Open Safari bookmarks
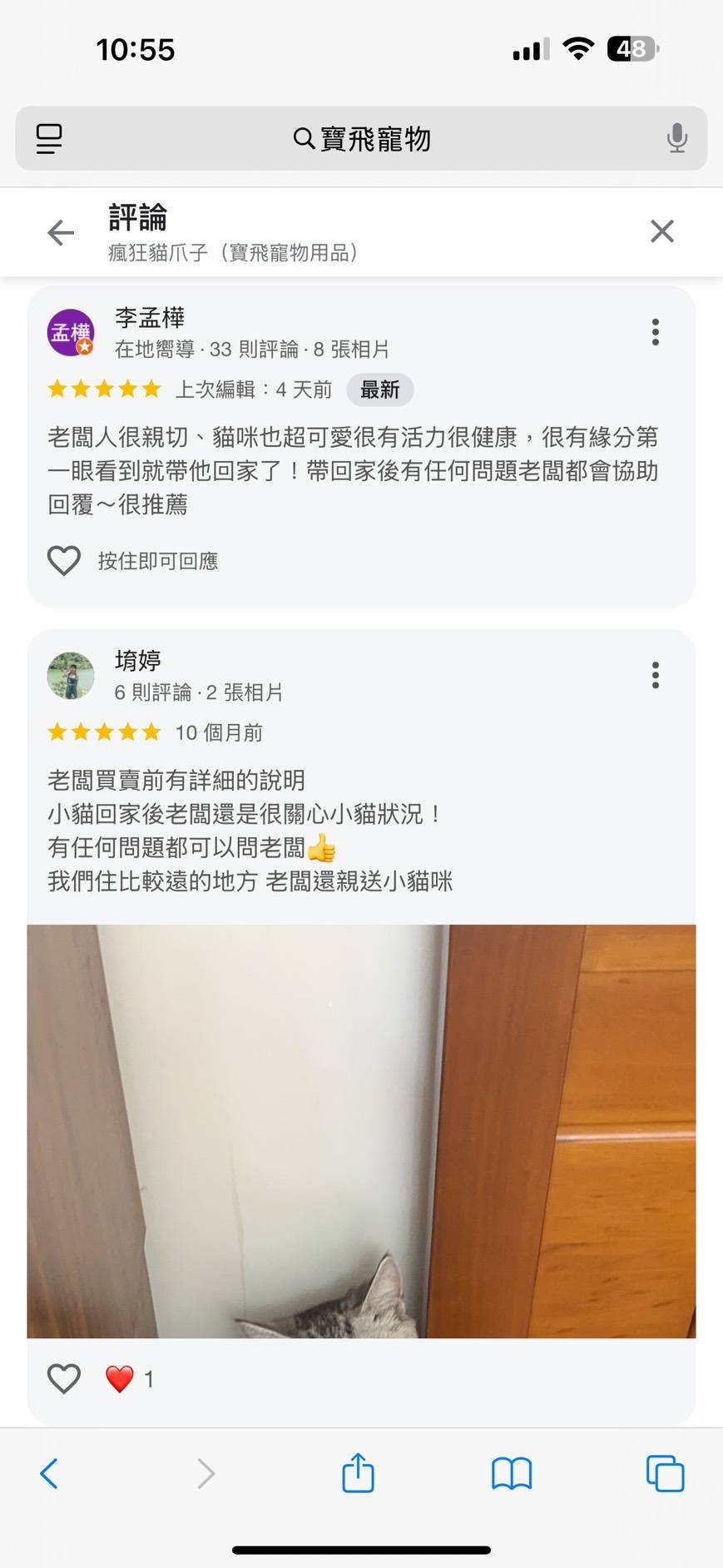723x1568 pixels. [511, 1473]
